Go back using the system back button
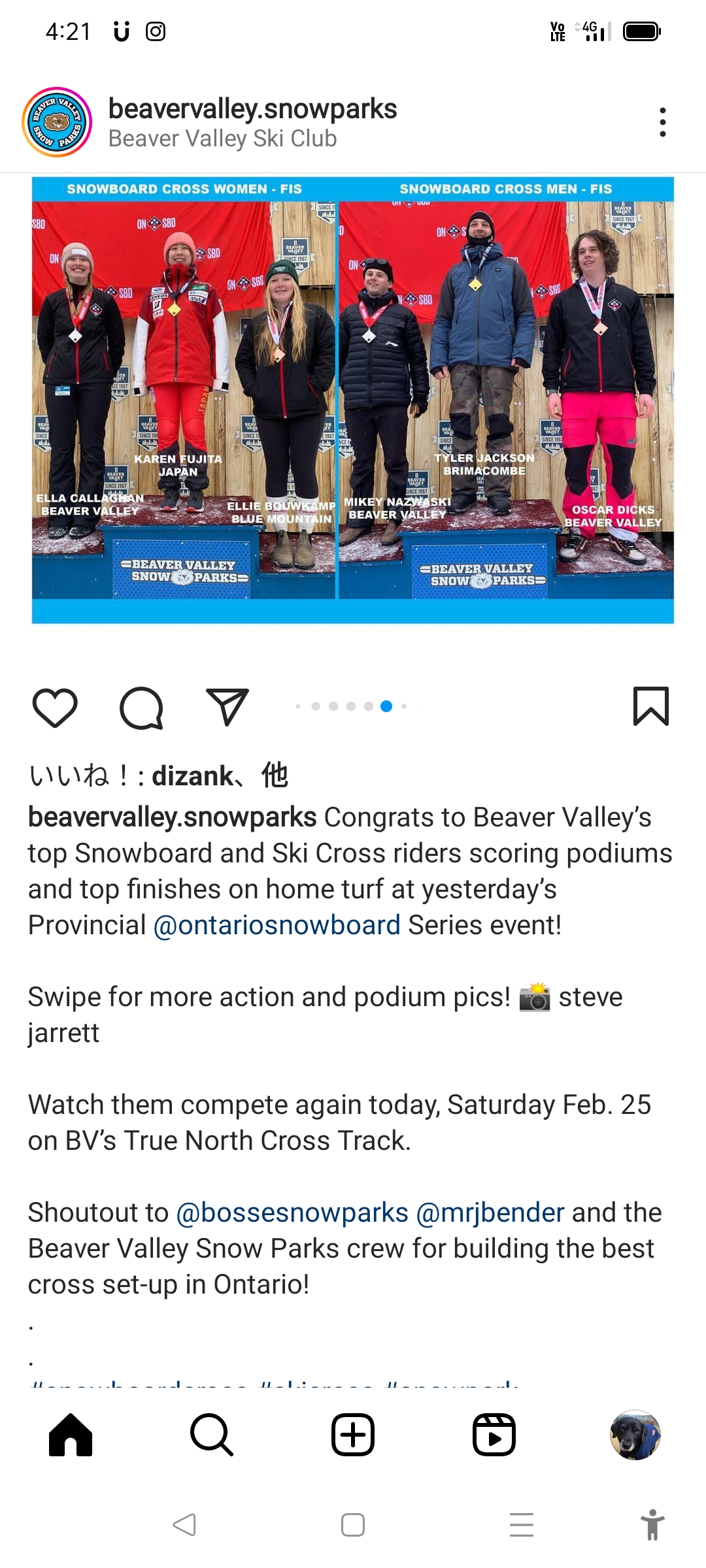The image size is (706, 1568). [184, 1525]
